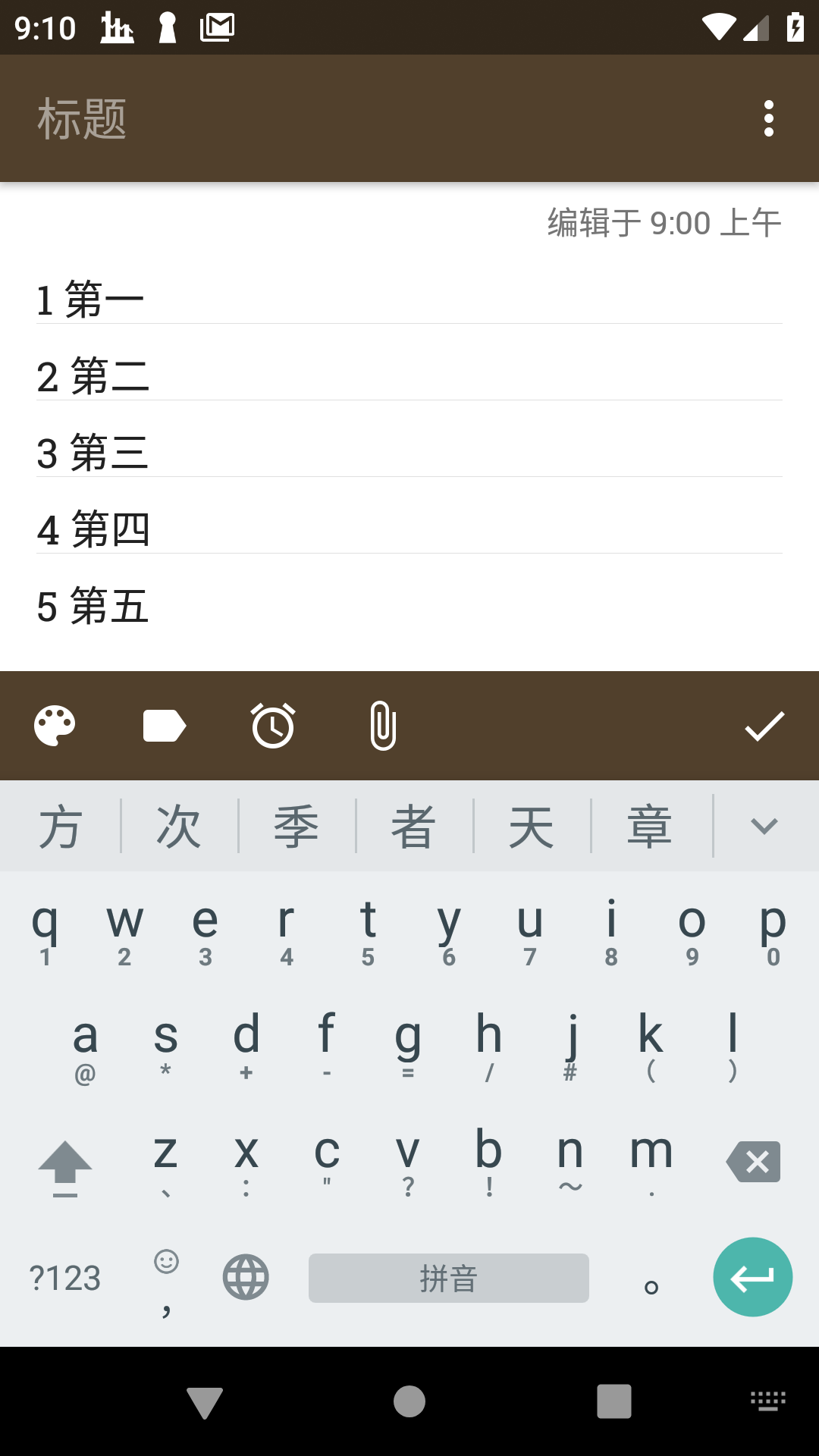The image size is (819, 1456).
Task: Expand the candidate suggestions list
Action: point(764,826)
